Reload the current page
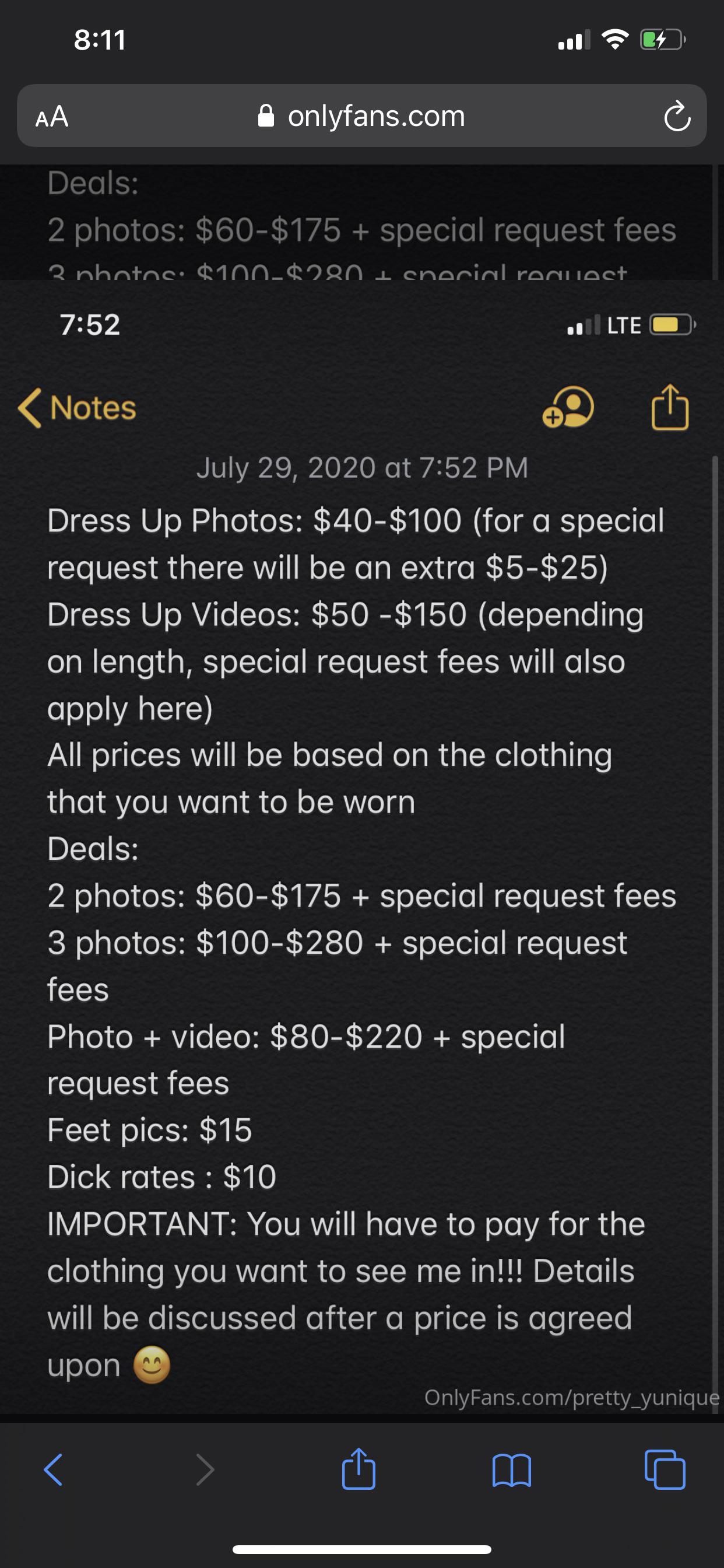Viewport: 724px width, 1568px height. tap(677, 116)
